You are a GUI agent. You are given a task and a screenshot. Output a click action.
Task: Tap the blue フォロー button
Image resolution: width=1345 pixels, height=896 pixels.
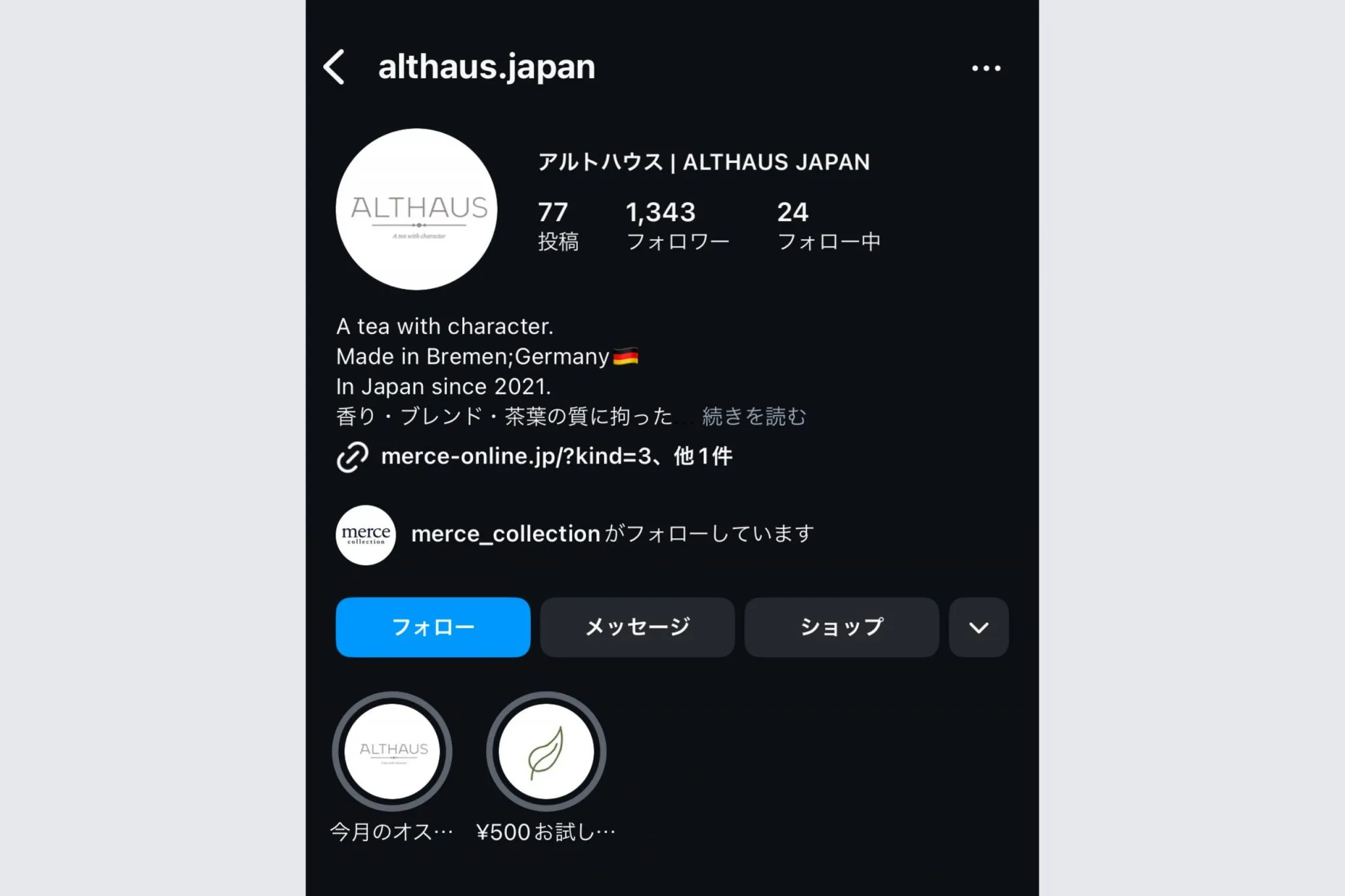tap(433, 627)
